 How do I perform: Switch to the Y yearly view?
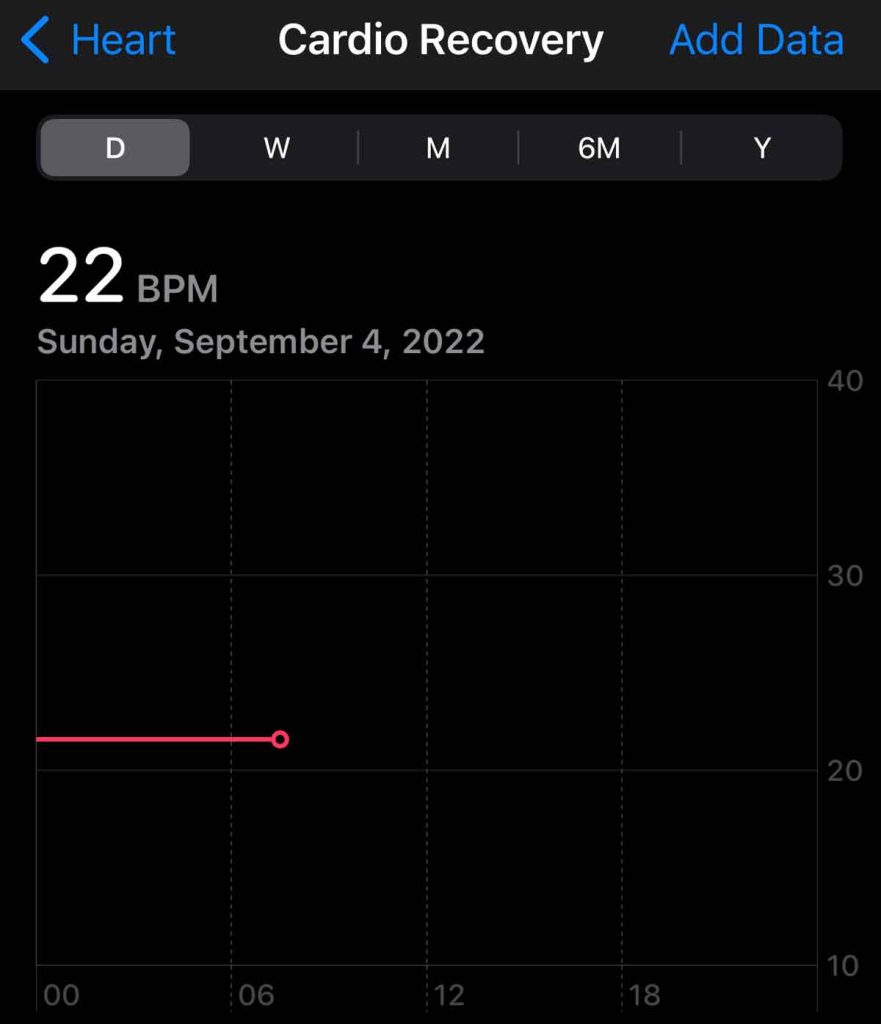tap(761, 148)
